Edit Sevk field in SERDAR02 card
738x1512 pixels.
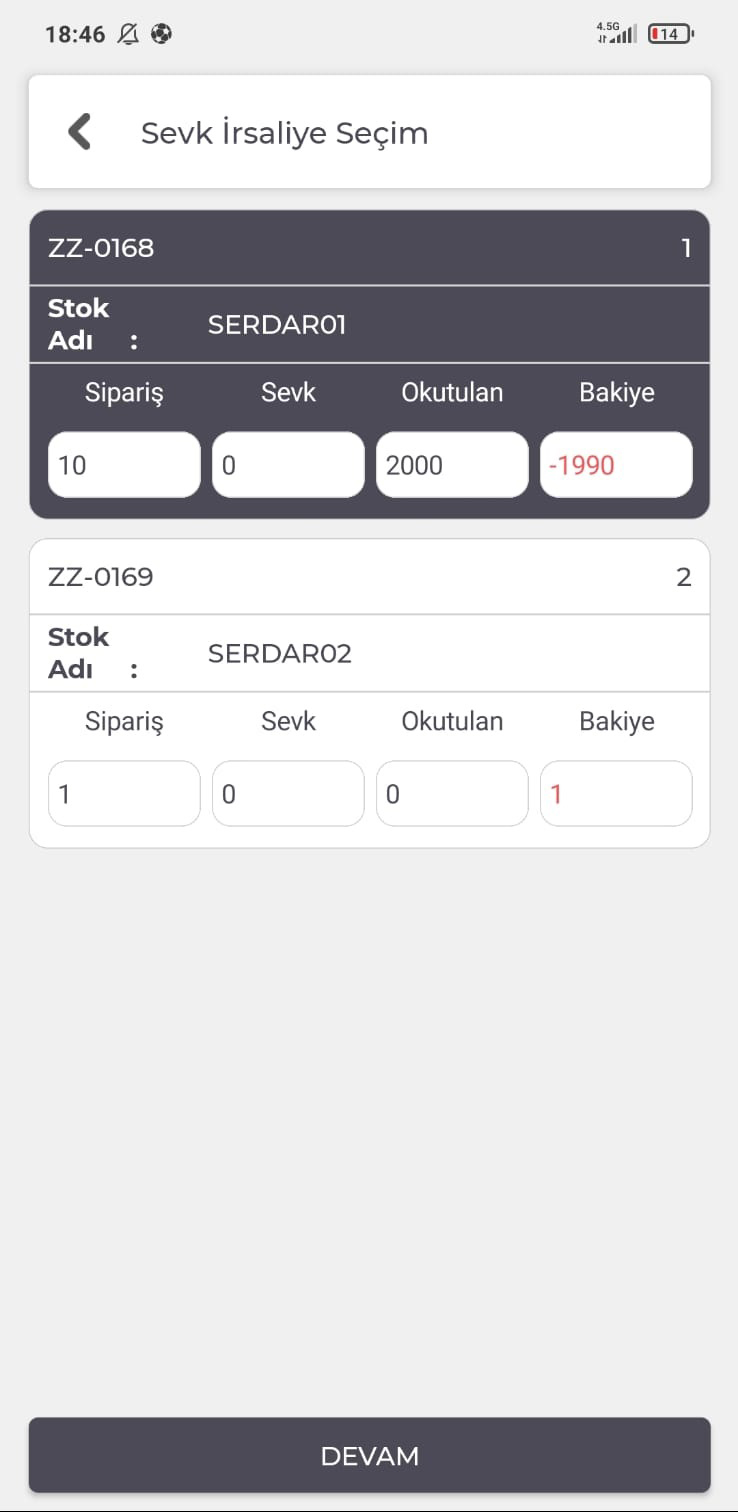tap(288, 793)
